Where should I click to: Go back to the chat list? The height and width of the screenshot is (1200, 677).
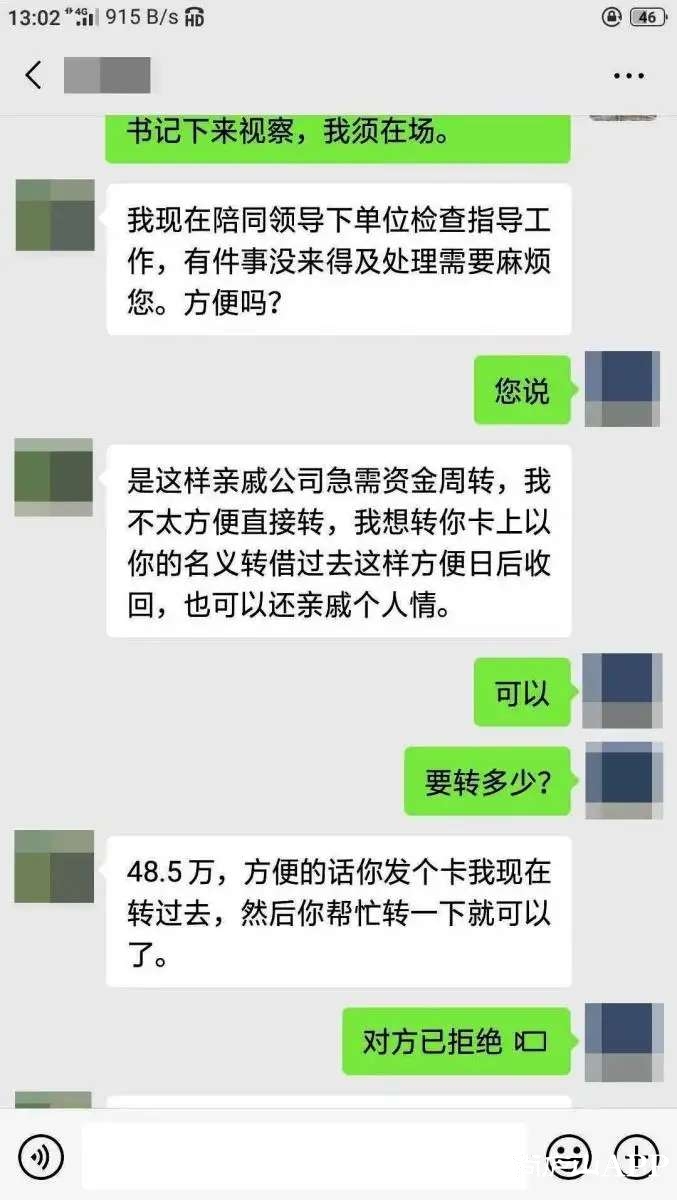click(34, 75)
